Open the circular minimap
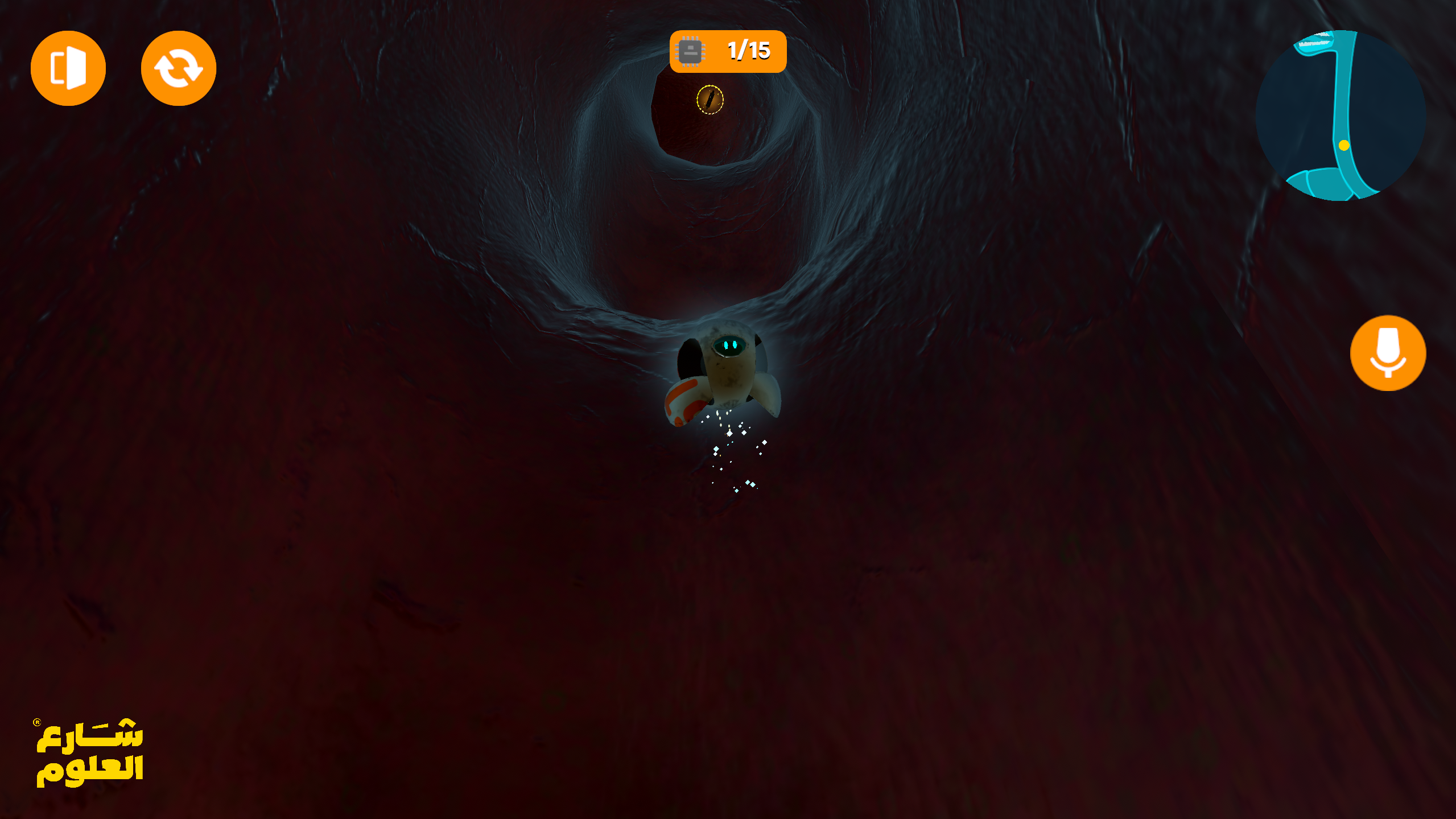The width and height of the screenshot is (1456, 819). pyautogui.click(x=1340, y=116)
